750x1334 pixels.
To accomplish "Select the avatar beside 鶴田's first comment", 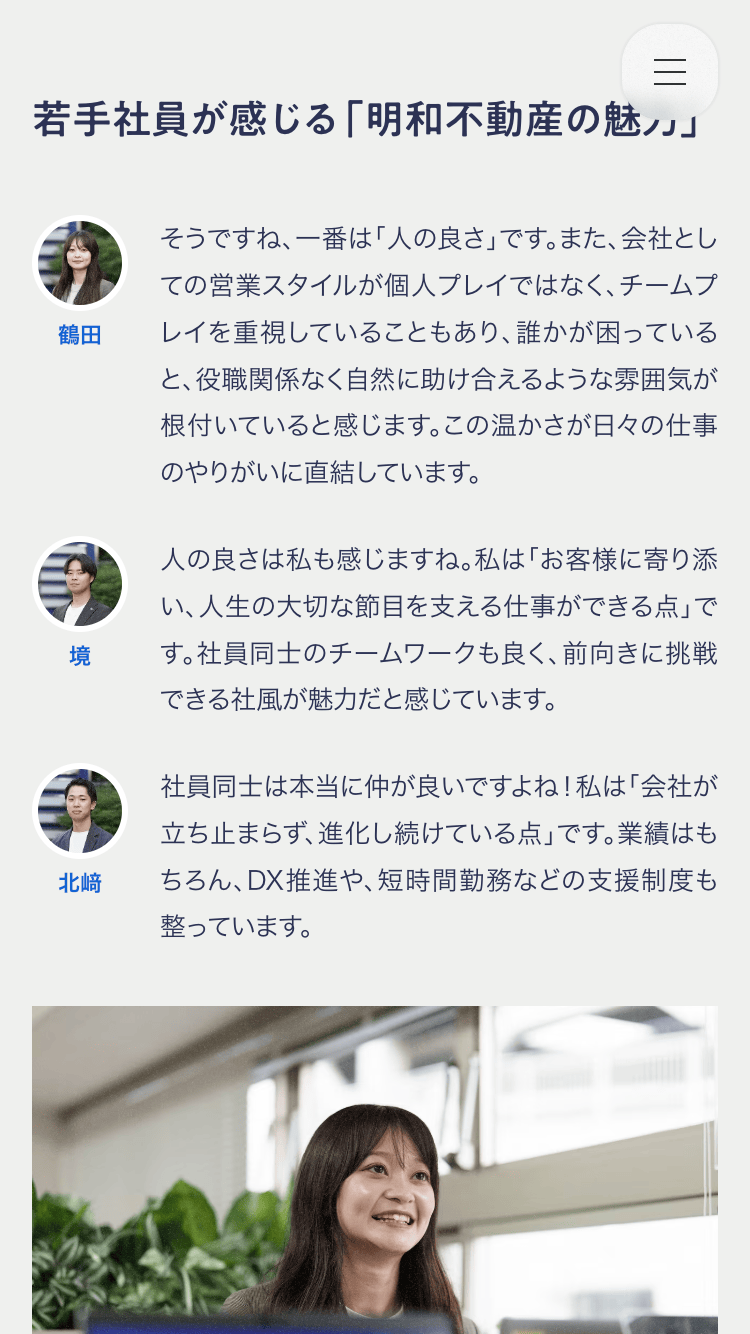I will click(80, 262).
